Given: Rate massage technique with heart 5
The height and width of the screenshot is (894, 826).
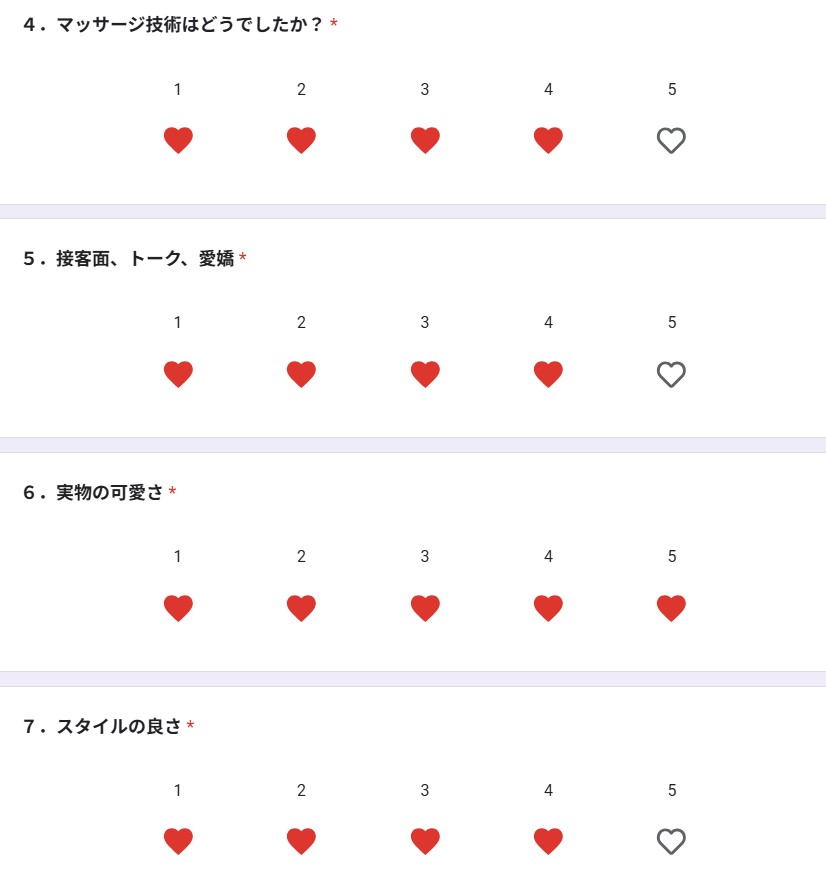Looking at the screenshot, I should [x=671, y=141].
